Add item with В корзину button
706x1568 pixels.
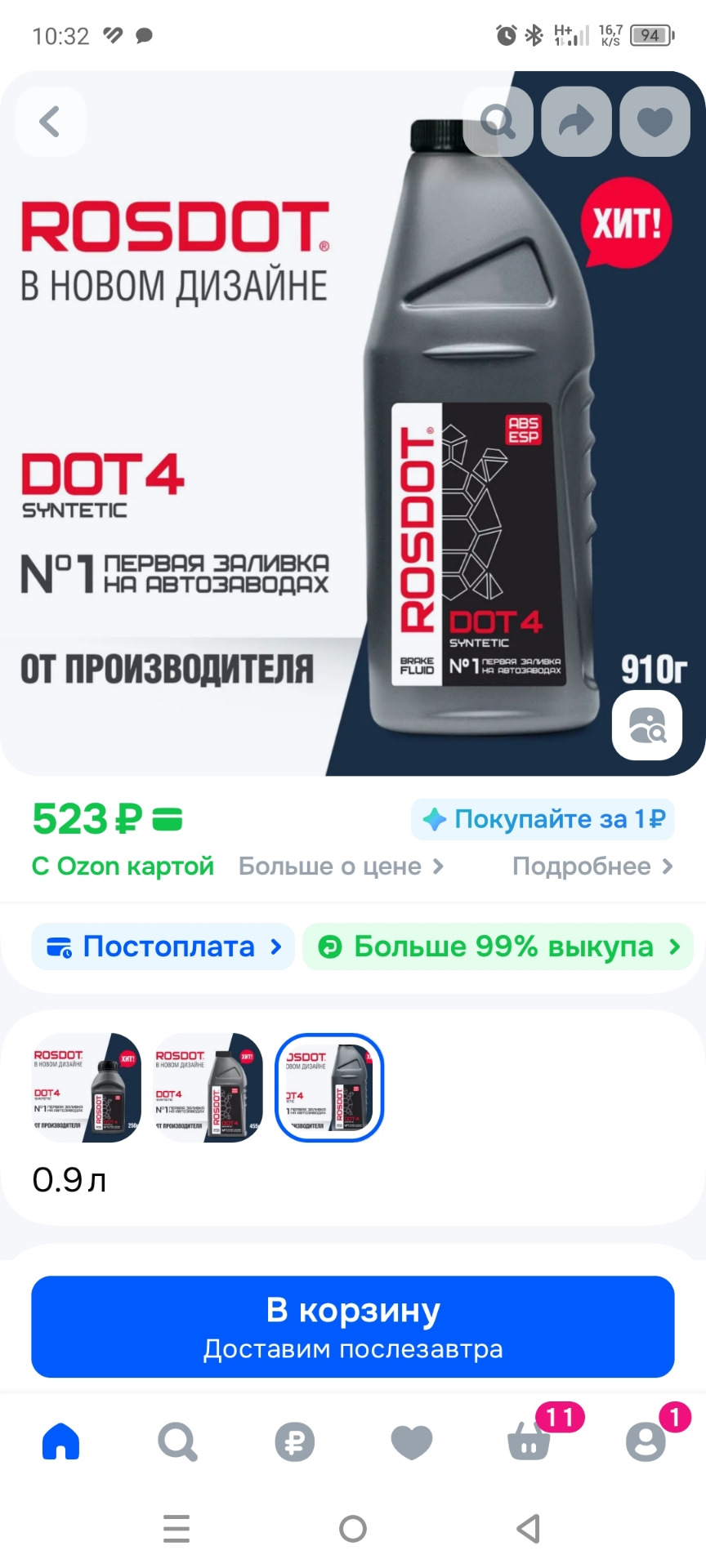click(x=353, y=1326)
